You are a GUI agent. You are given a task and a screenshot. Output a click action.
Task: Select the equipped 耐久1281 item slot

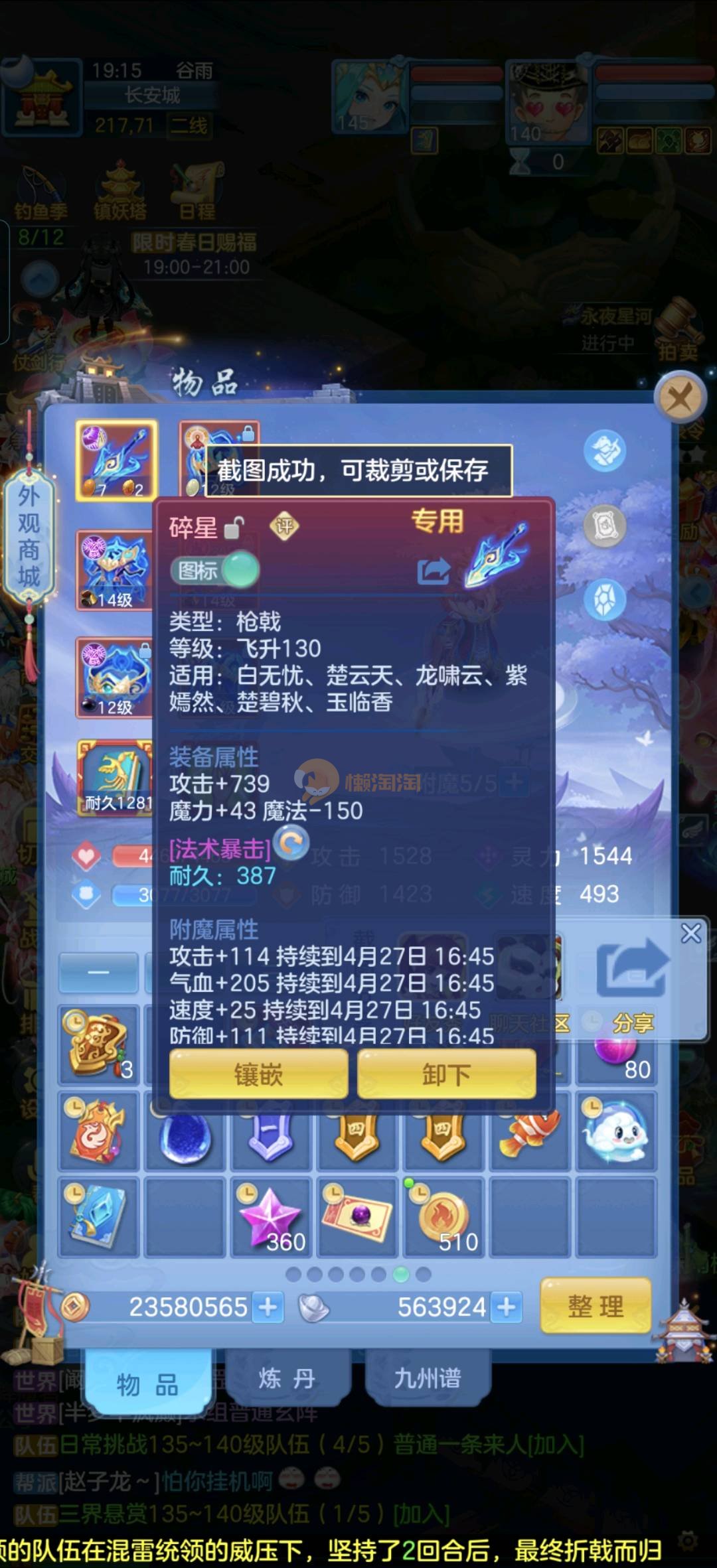pos(116,777)
